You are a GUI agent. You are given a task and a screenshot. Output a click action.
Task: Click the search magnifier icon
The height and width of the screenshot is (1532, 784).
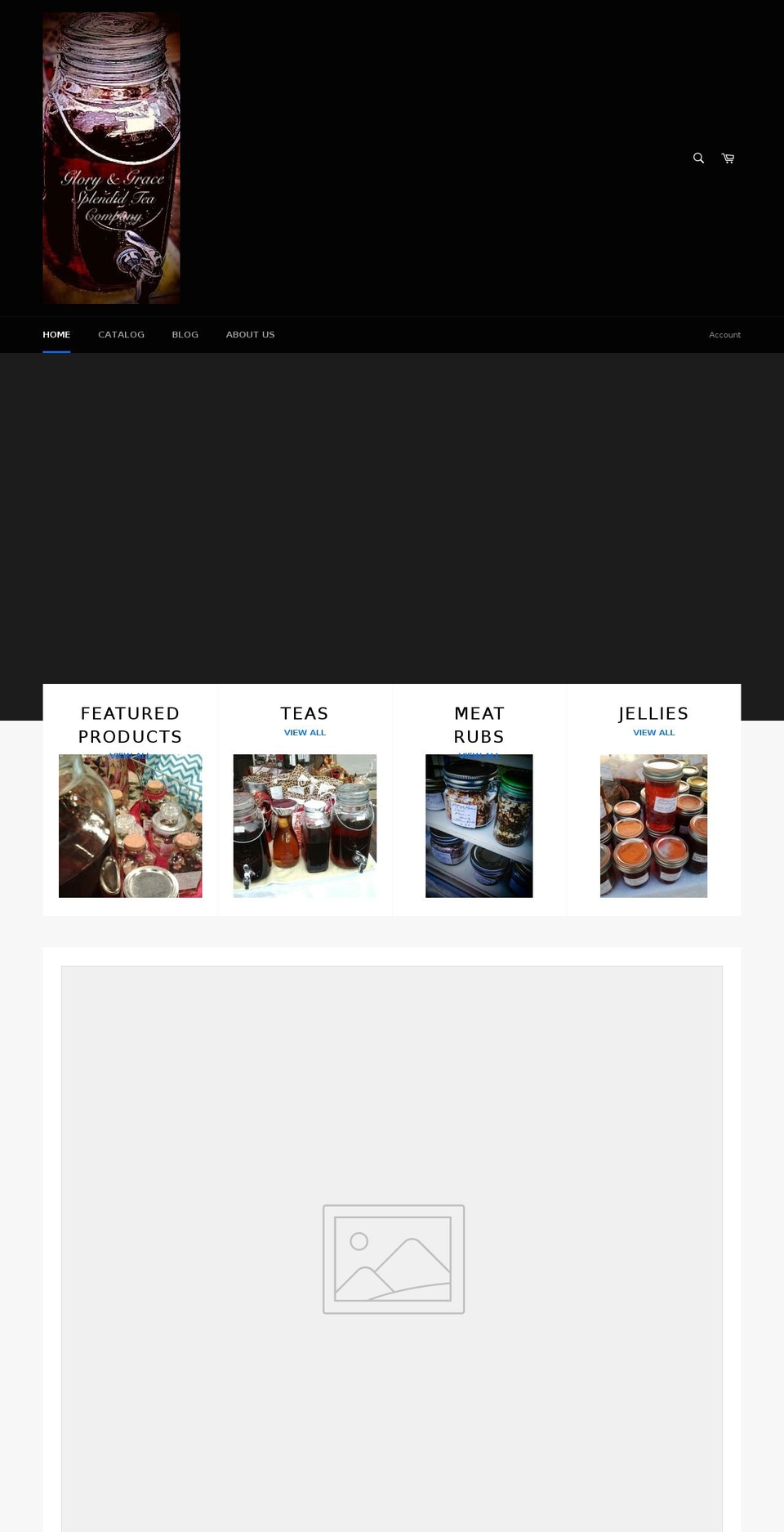(697, 158)
